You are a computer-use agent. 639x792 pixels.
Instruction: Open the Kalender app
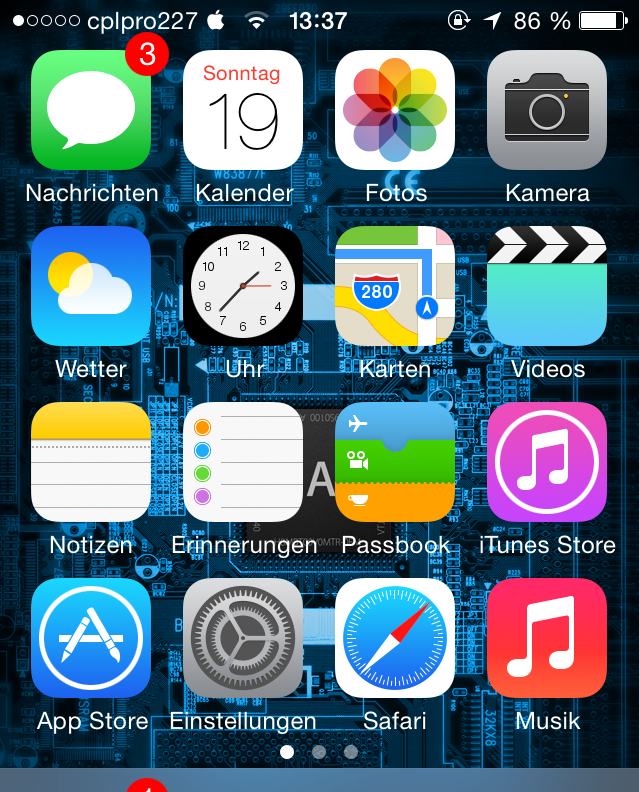click(243, 110)
